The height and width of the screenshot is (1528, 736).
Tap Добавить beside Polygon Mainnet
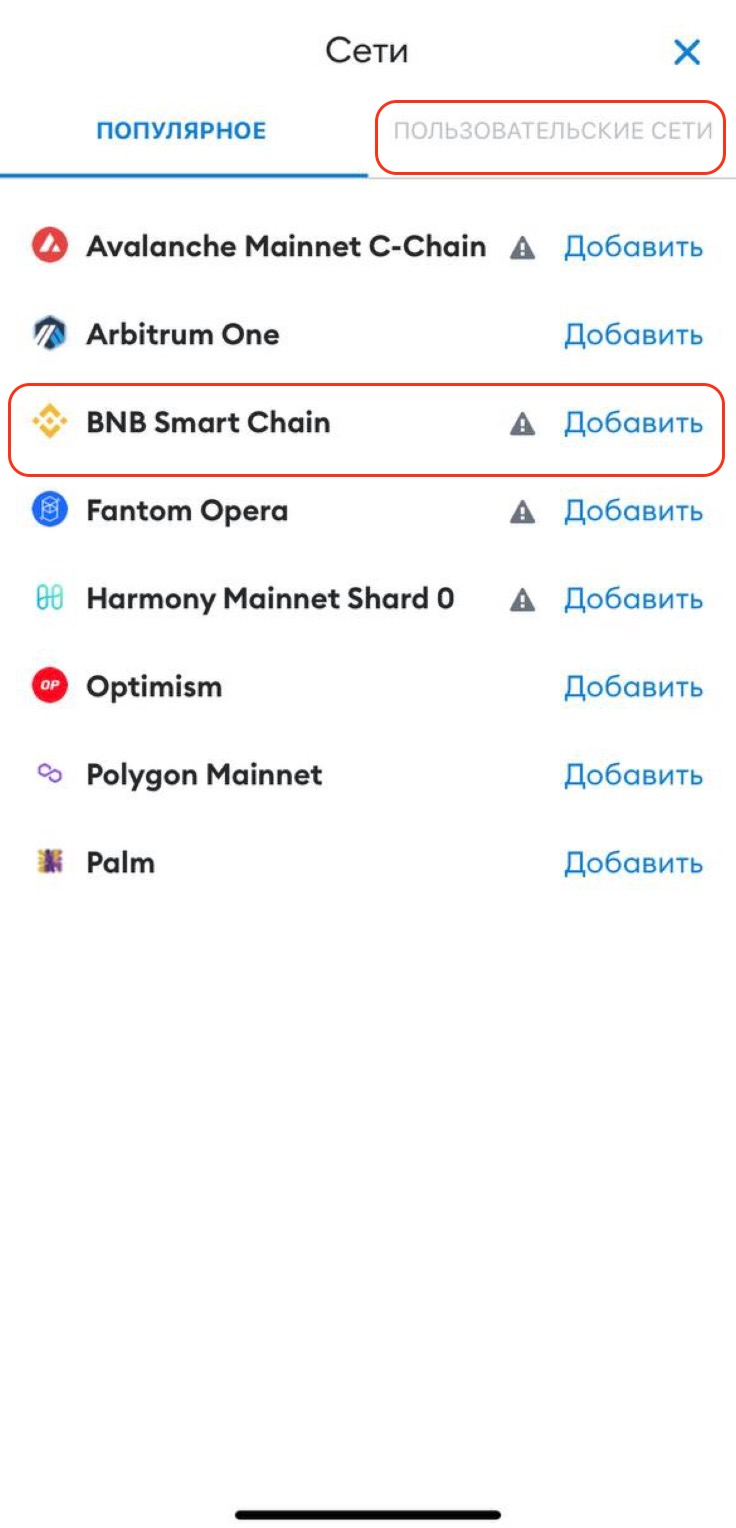click(x=633, y=775)
